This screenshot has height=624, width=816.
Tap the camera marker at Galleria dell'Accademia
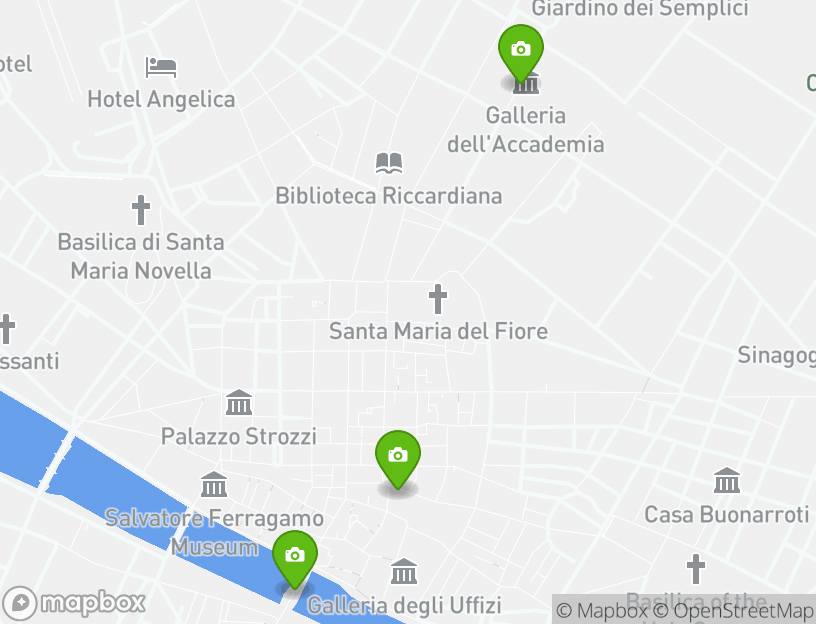pos(520,50)
